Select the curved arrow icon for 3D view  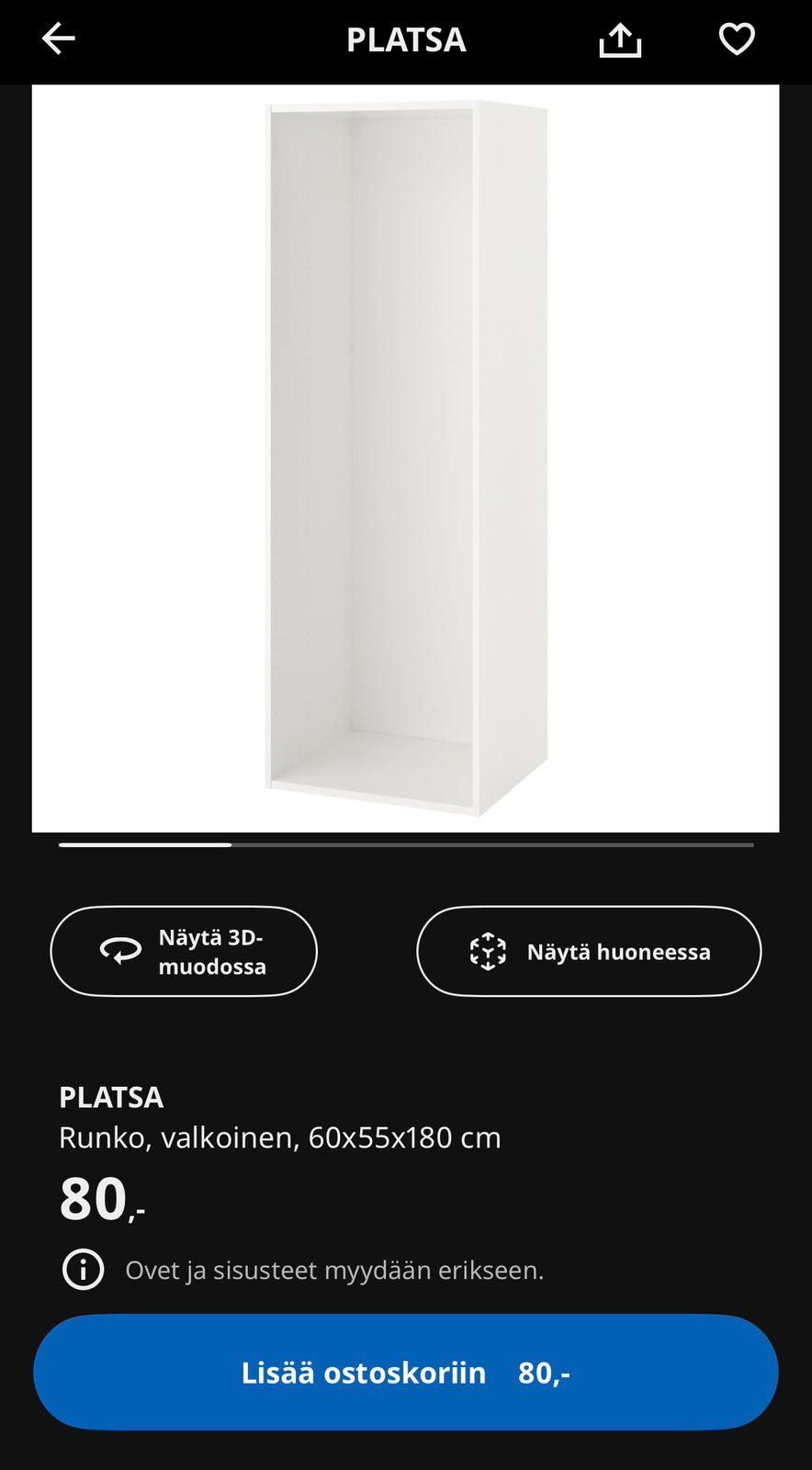point(120,951)
